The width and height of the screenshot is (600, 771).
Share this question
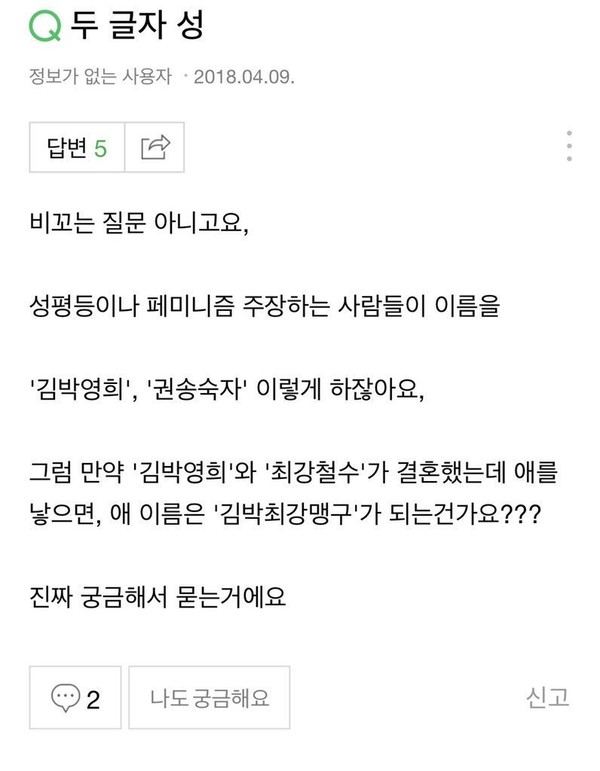[x=156, y=148]
